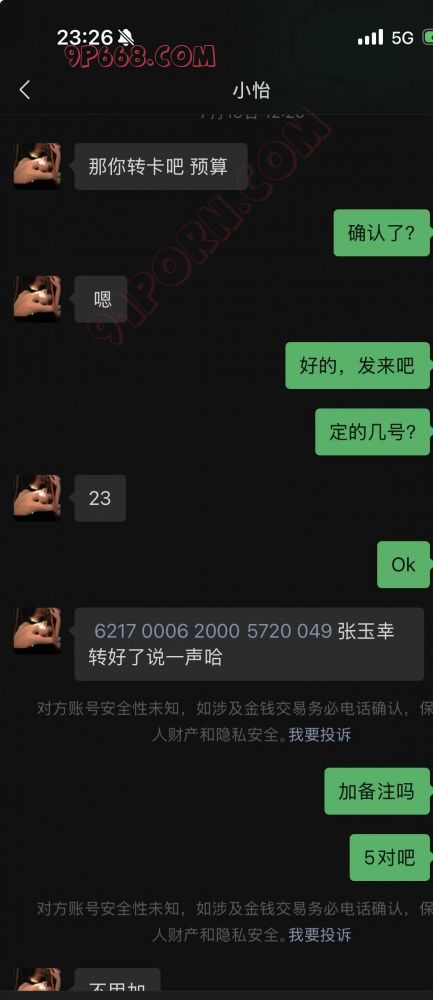Viewport: 433px width, 1000px height.
Task: Open 小怡's avatar beside the 那你转卡吧 预算 message
Action: click(x=38, y=166)
